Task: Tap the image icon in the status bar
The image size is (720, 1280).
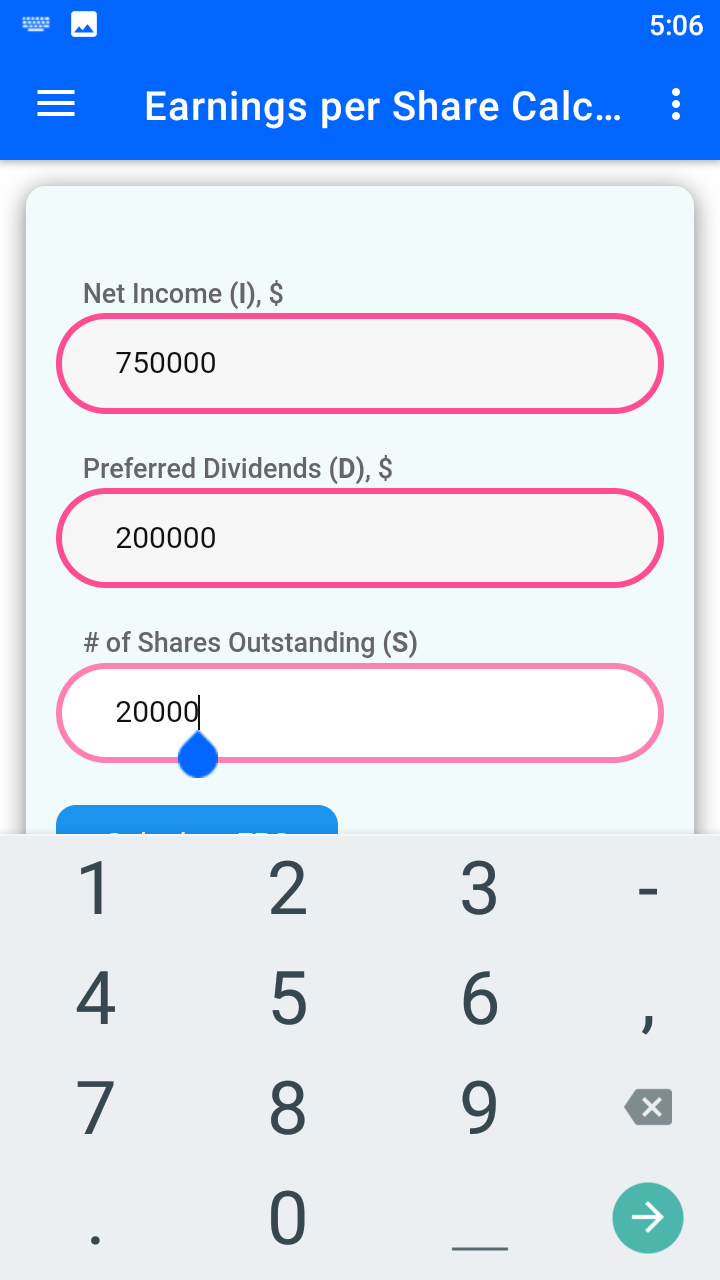Action: coord(83,22)
